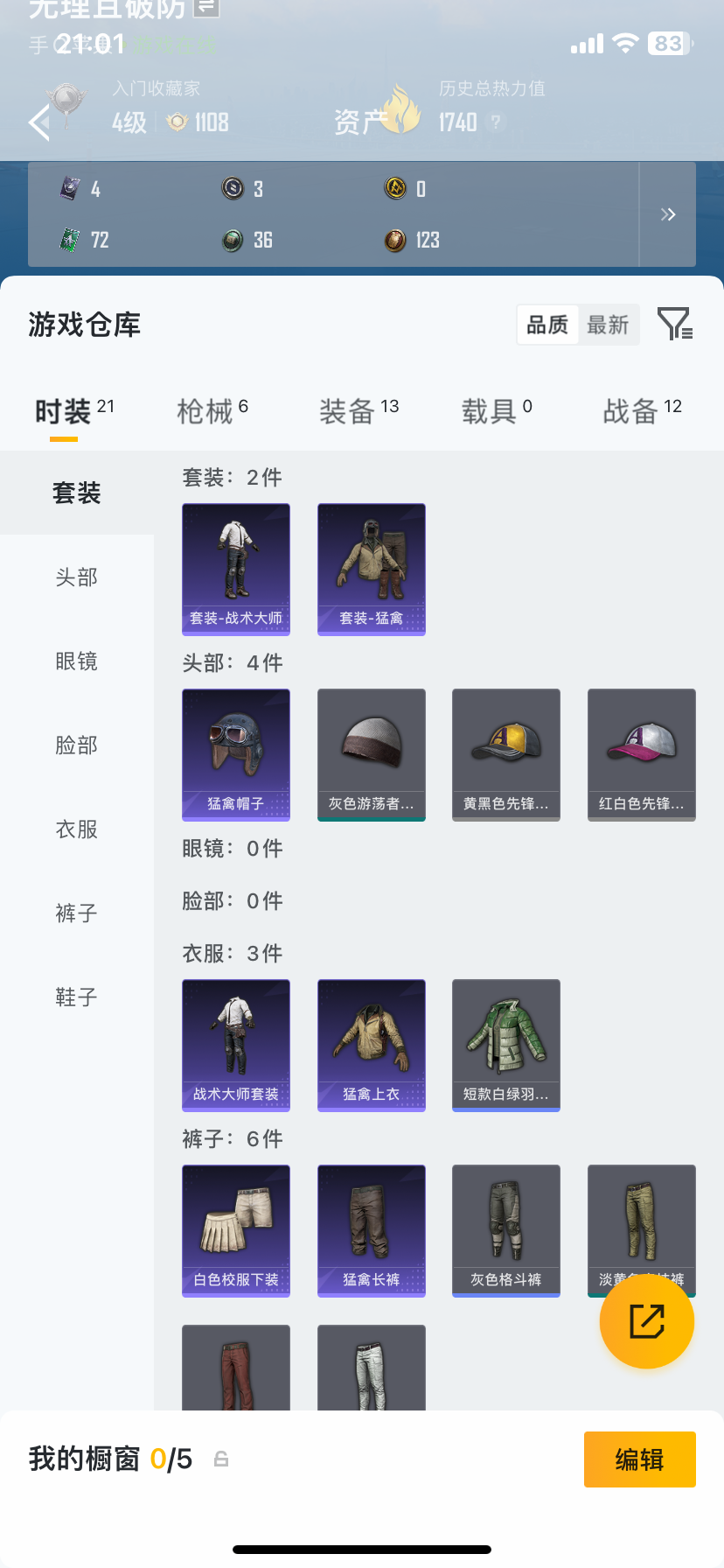Screen dimensions: 724x1568
Task: View the 猛禽帽子 item
Action: pyautogui.click(x=236, y=754)
